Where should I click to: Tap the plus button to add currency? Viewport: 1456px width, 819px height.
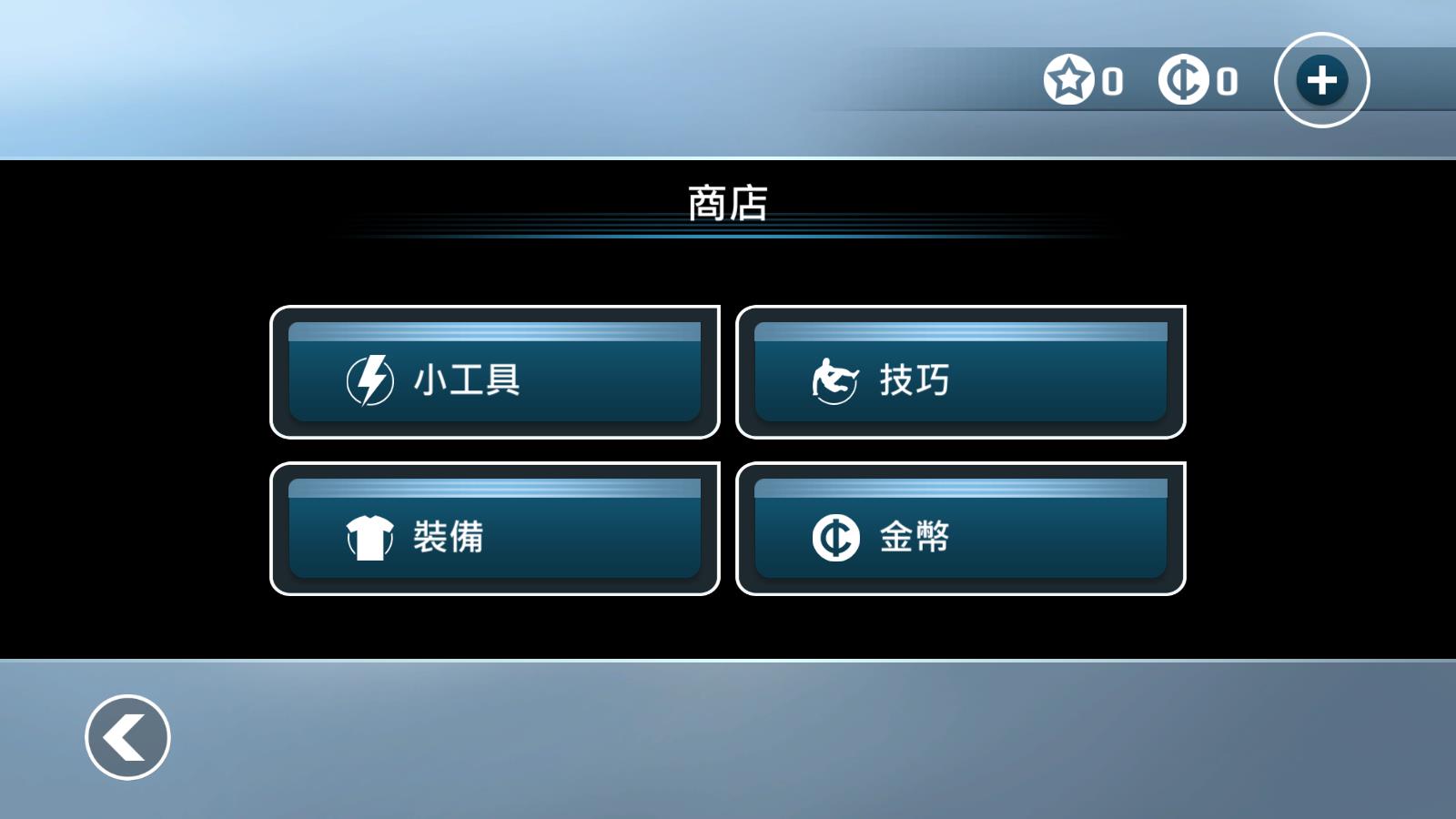tap(1321, 80)
